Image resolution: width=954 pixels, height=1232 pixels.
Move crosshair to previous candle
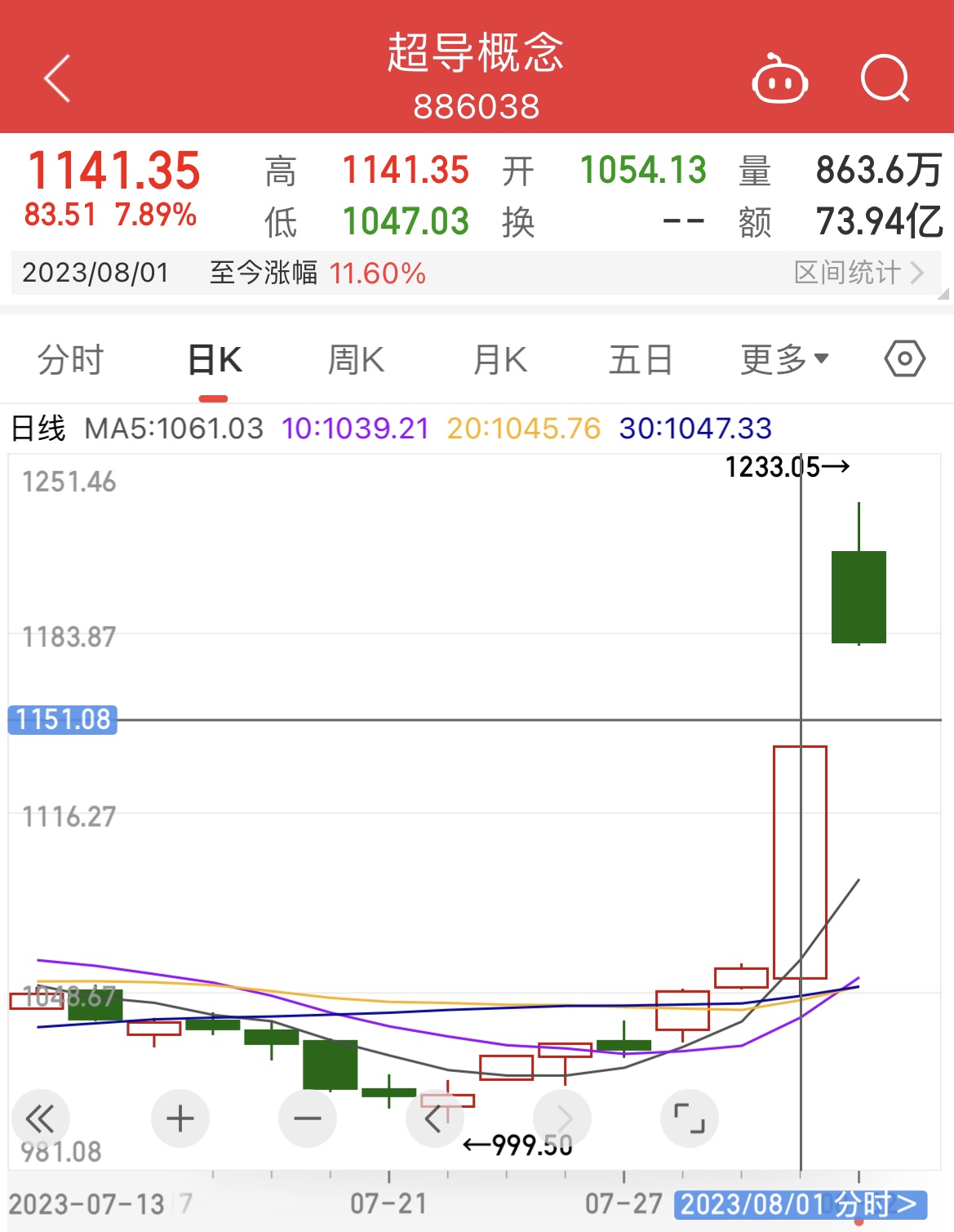point(434,1119)
